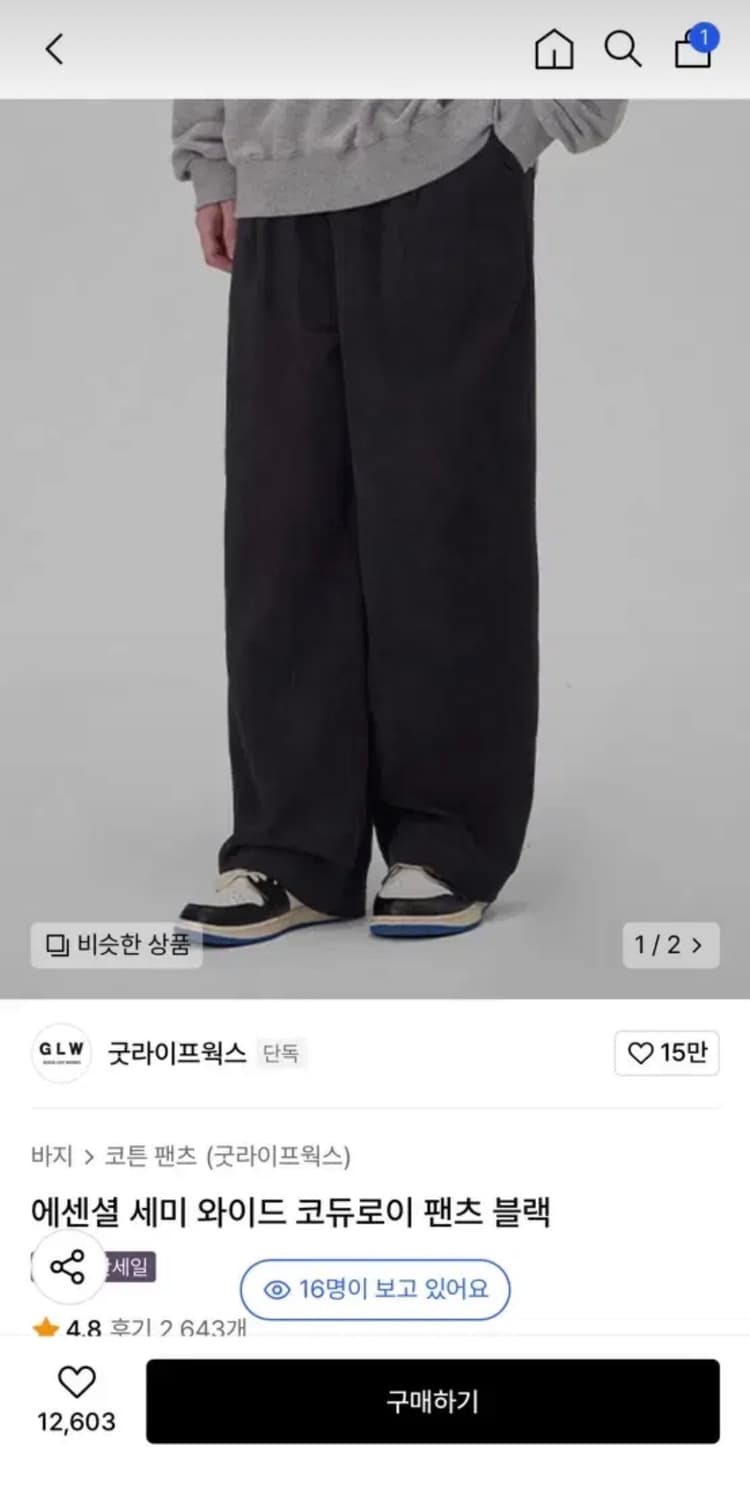This screenshot has height=1500, width=750.
Task: Open the search function
Action: [x=623, y=49]
